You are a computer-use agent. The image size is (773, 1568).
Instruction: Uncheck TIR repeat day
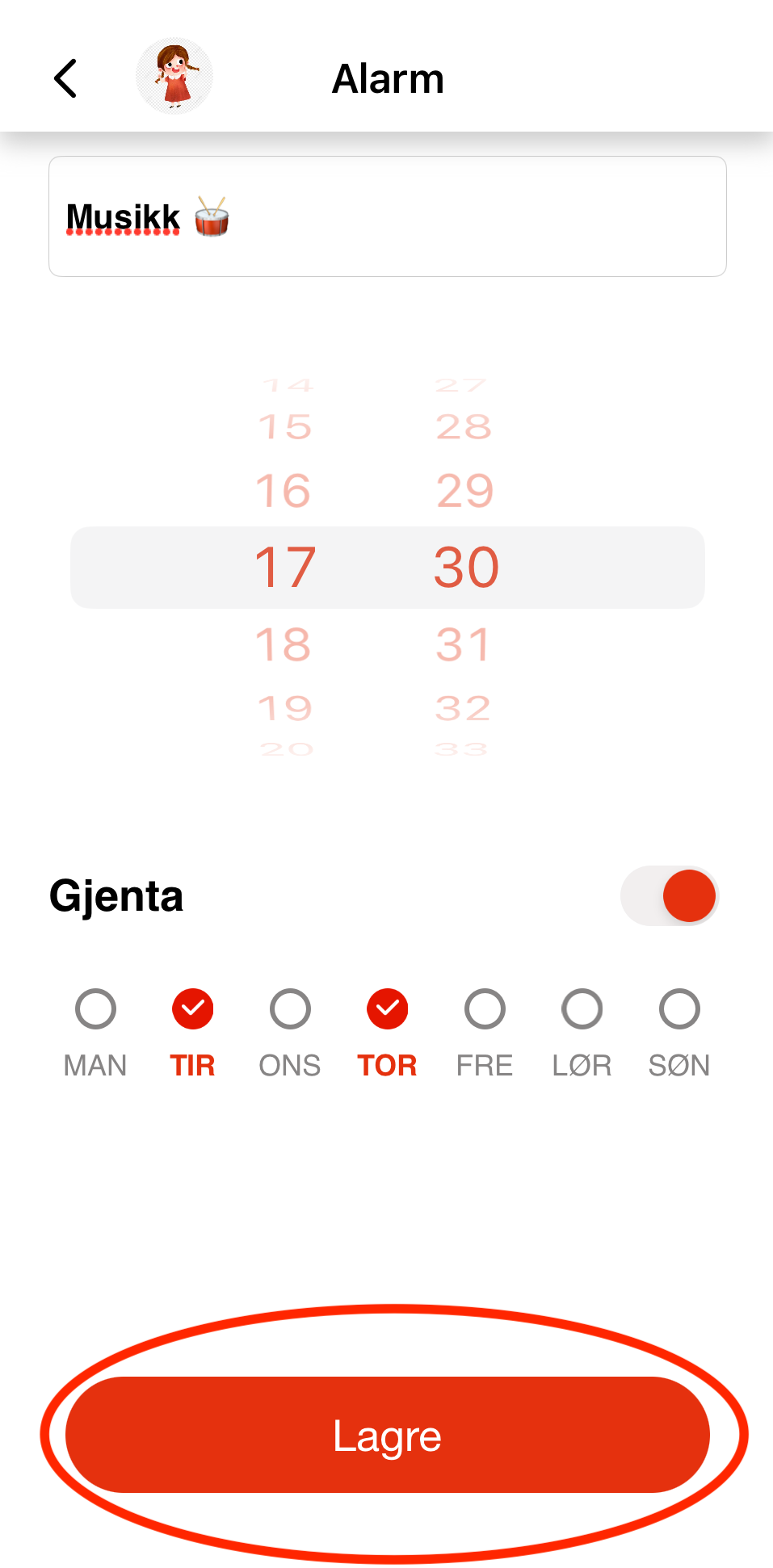click(192, 1009)
